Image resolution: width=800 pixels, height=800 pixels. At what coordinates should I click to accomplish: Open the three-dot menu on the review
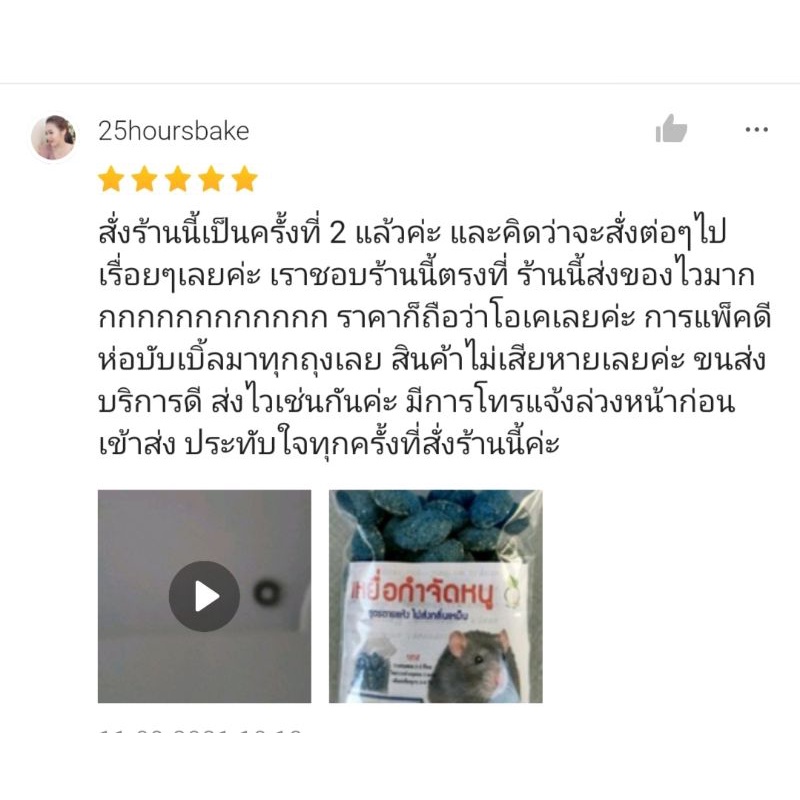pos(757,130)
